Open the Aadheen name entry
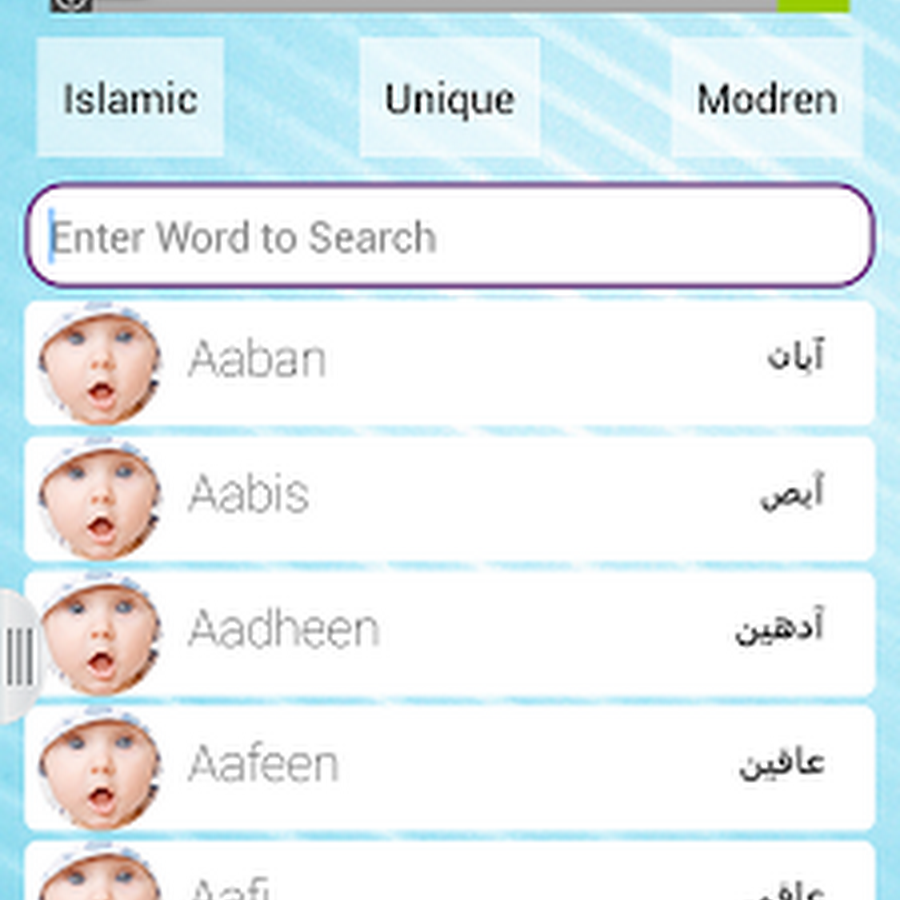900x900 pixels. (x=450, y=632)
